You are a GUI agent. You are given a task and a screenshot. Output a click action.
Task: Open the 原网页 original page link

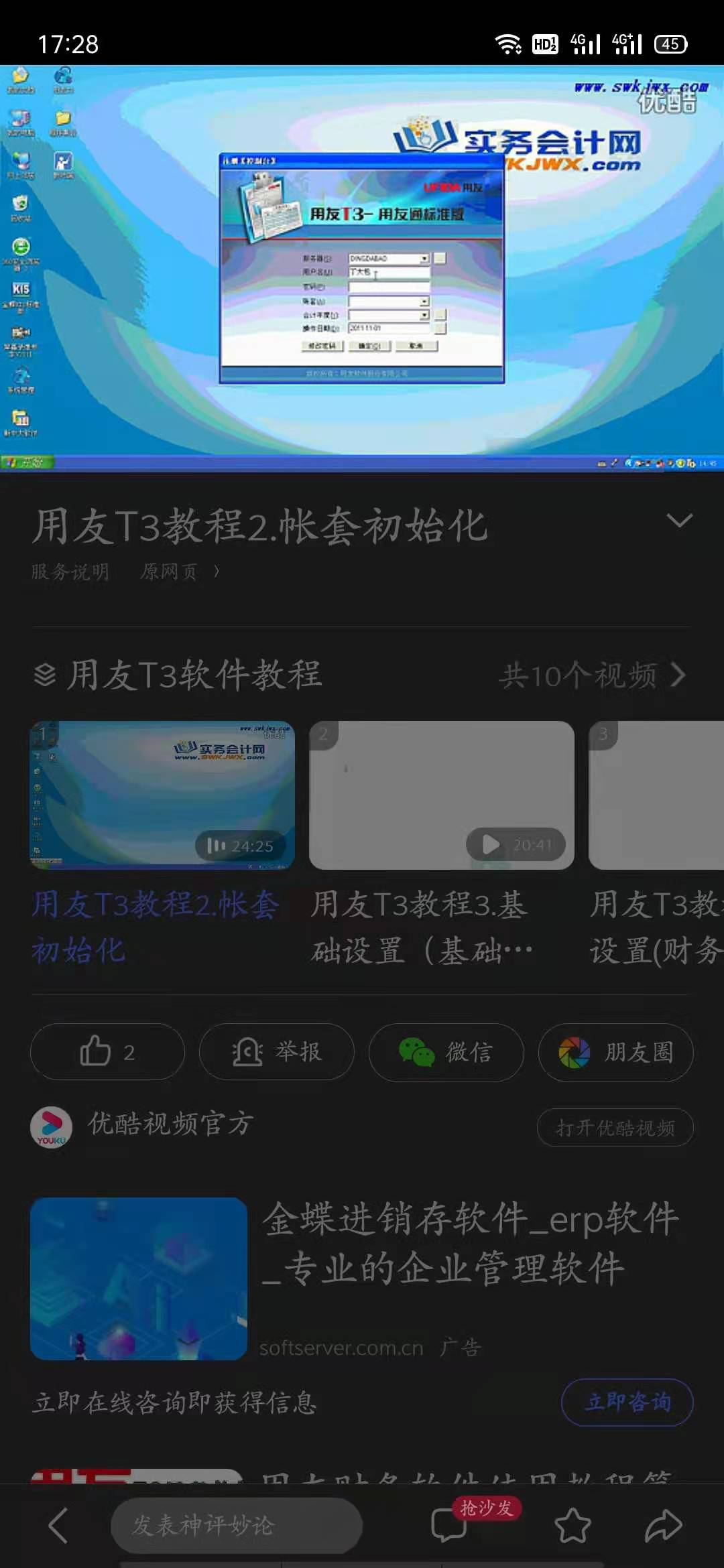[x=179, y=572]
